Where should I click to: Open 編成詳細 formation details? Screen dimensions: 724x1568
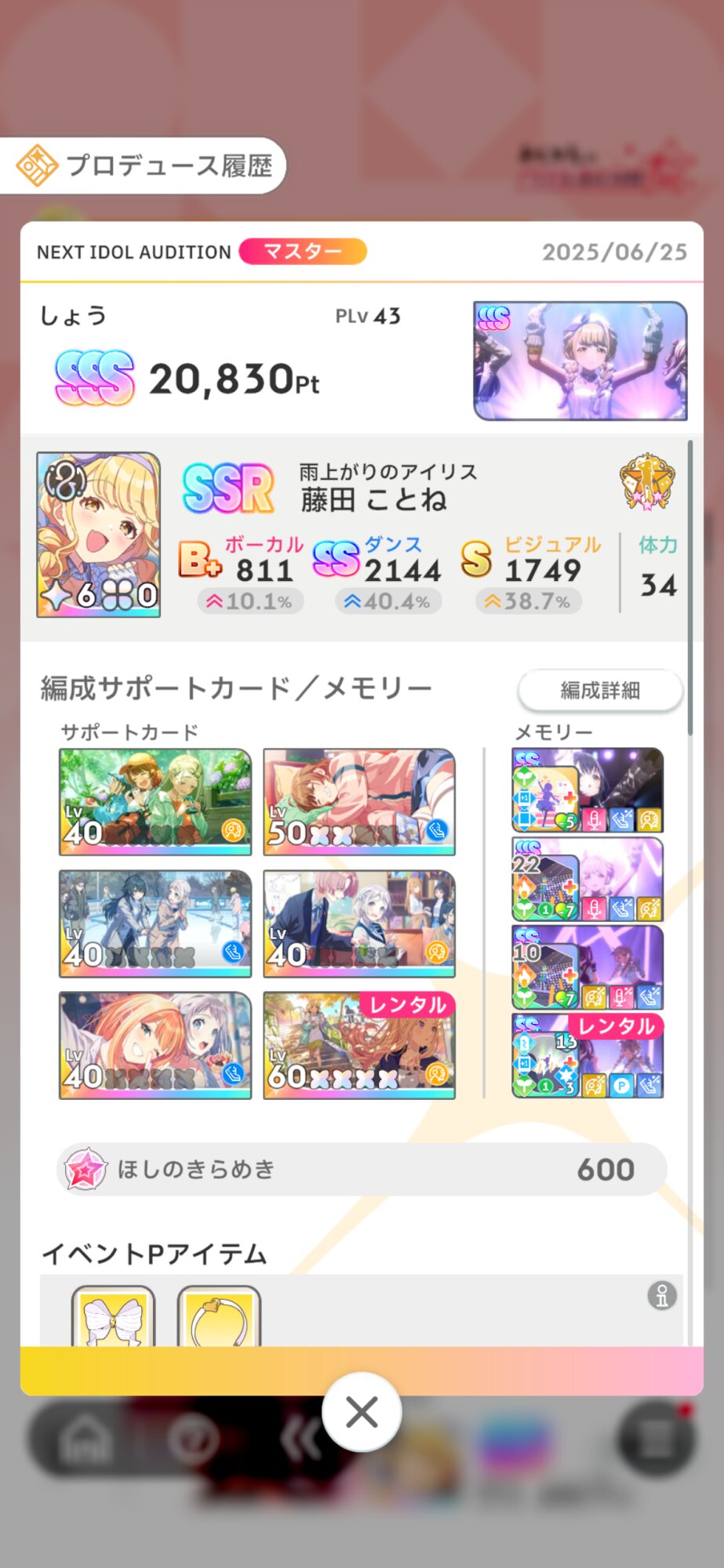600,690
